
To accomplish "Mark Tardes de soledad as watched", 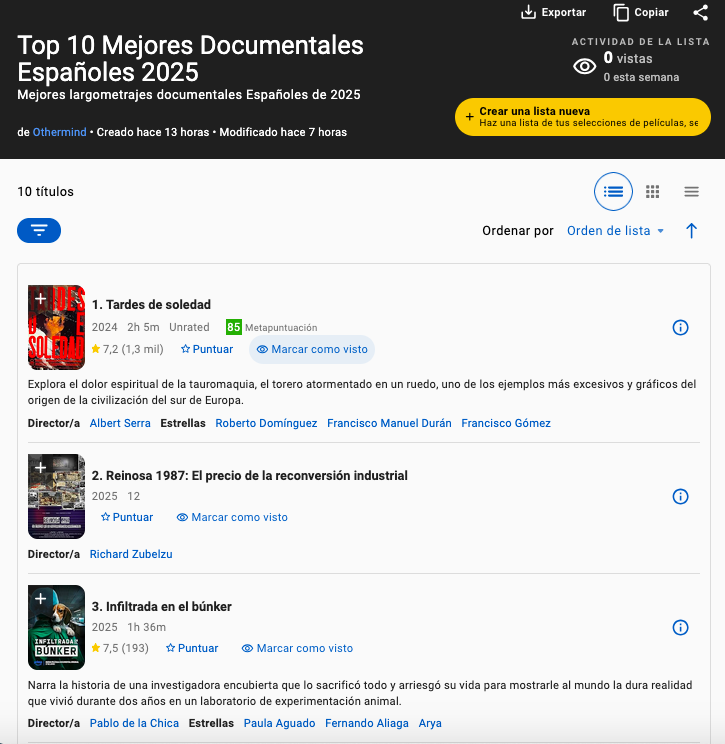I will pos(311,349).
